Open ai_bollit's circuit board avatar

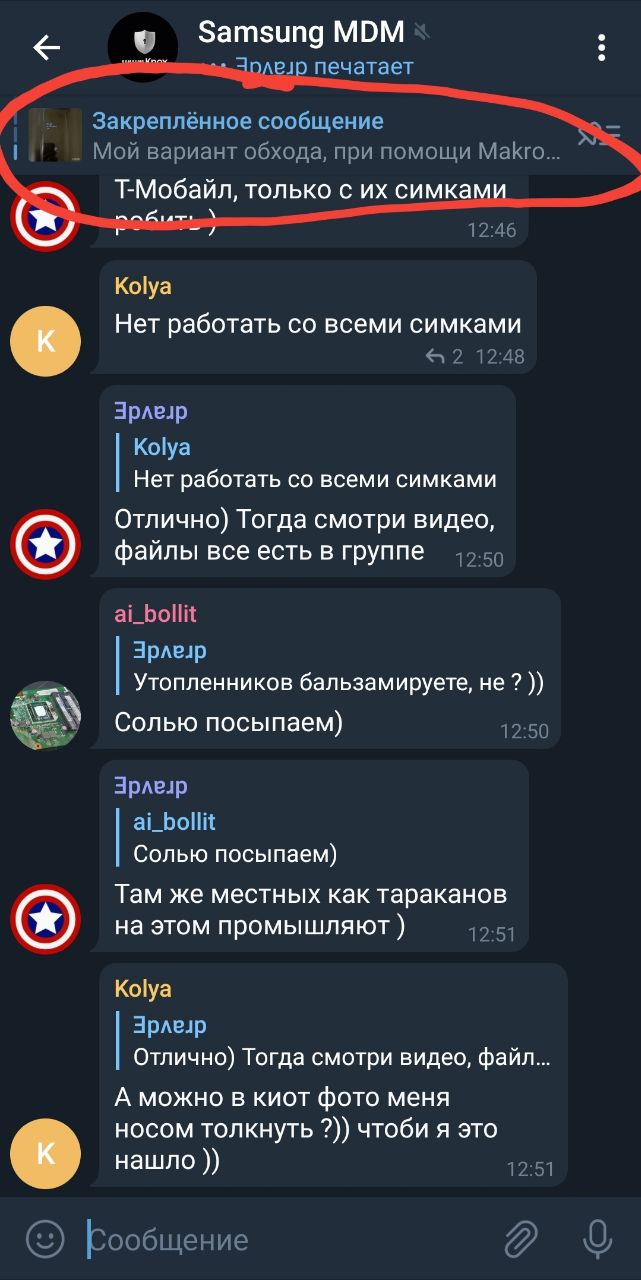point(45,716)
